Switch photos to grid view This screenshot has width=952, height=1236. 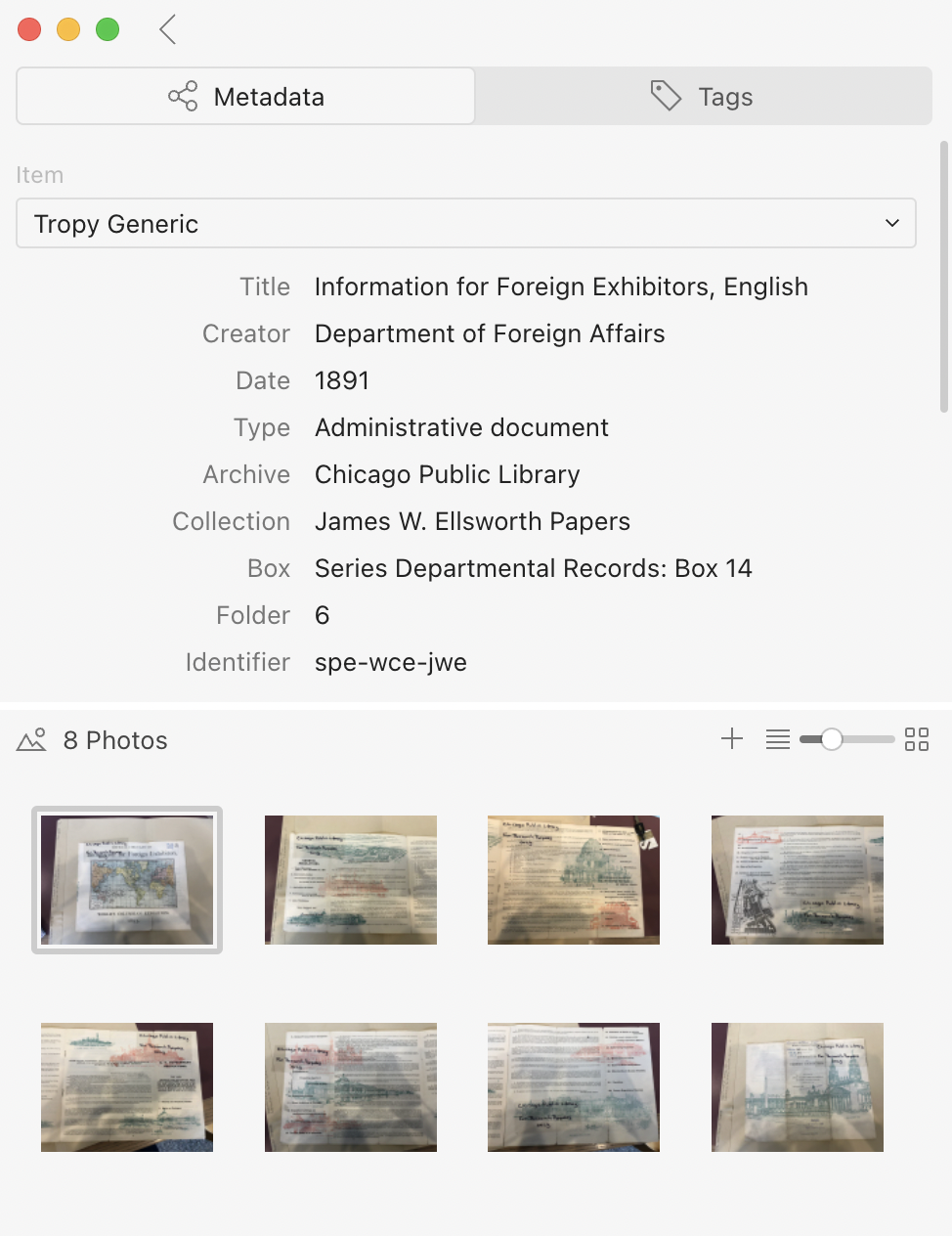(917, 739)
